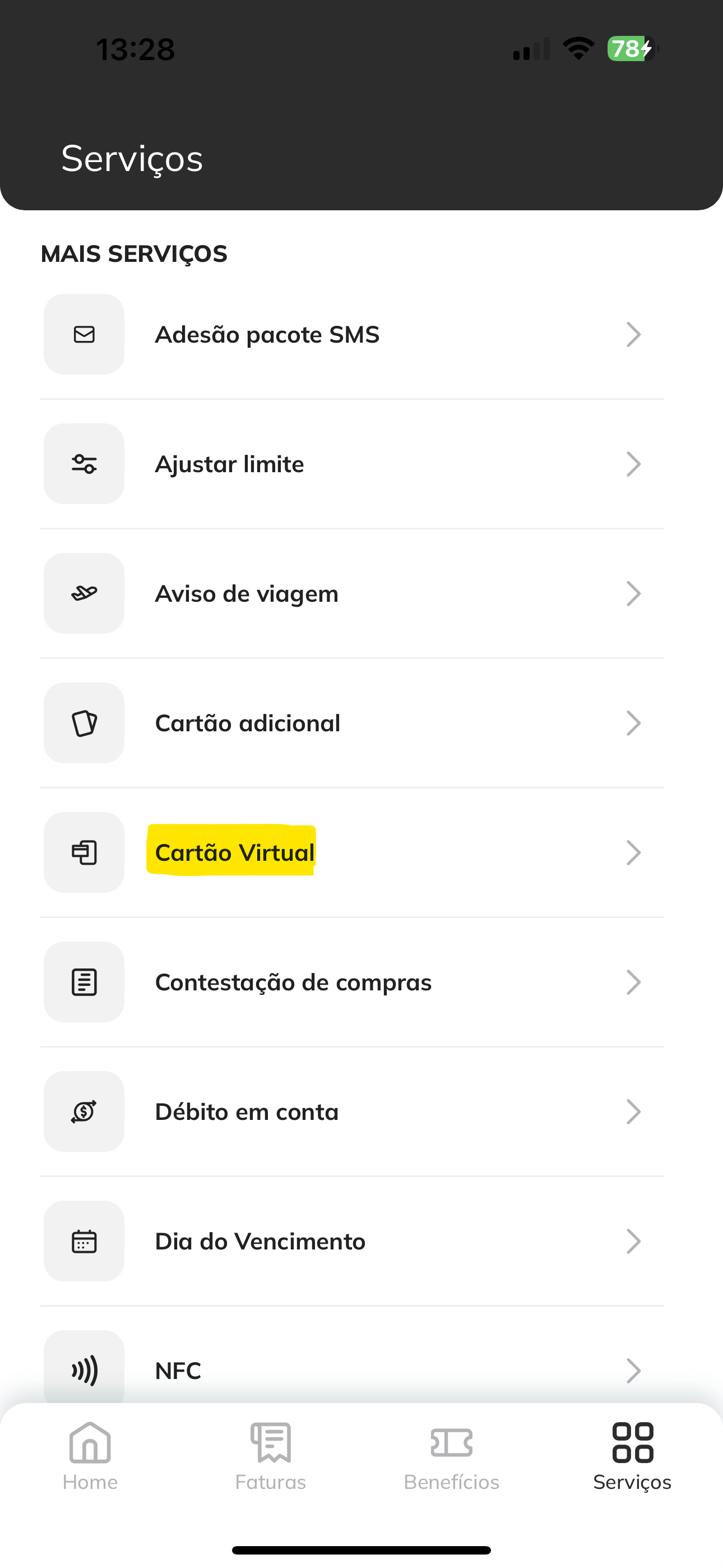Viewport: 723px width, 1568px height.
Task: Tap Cartão adicional
Action: point(352,723)
